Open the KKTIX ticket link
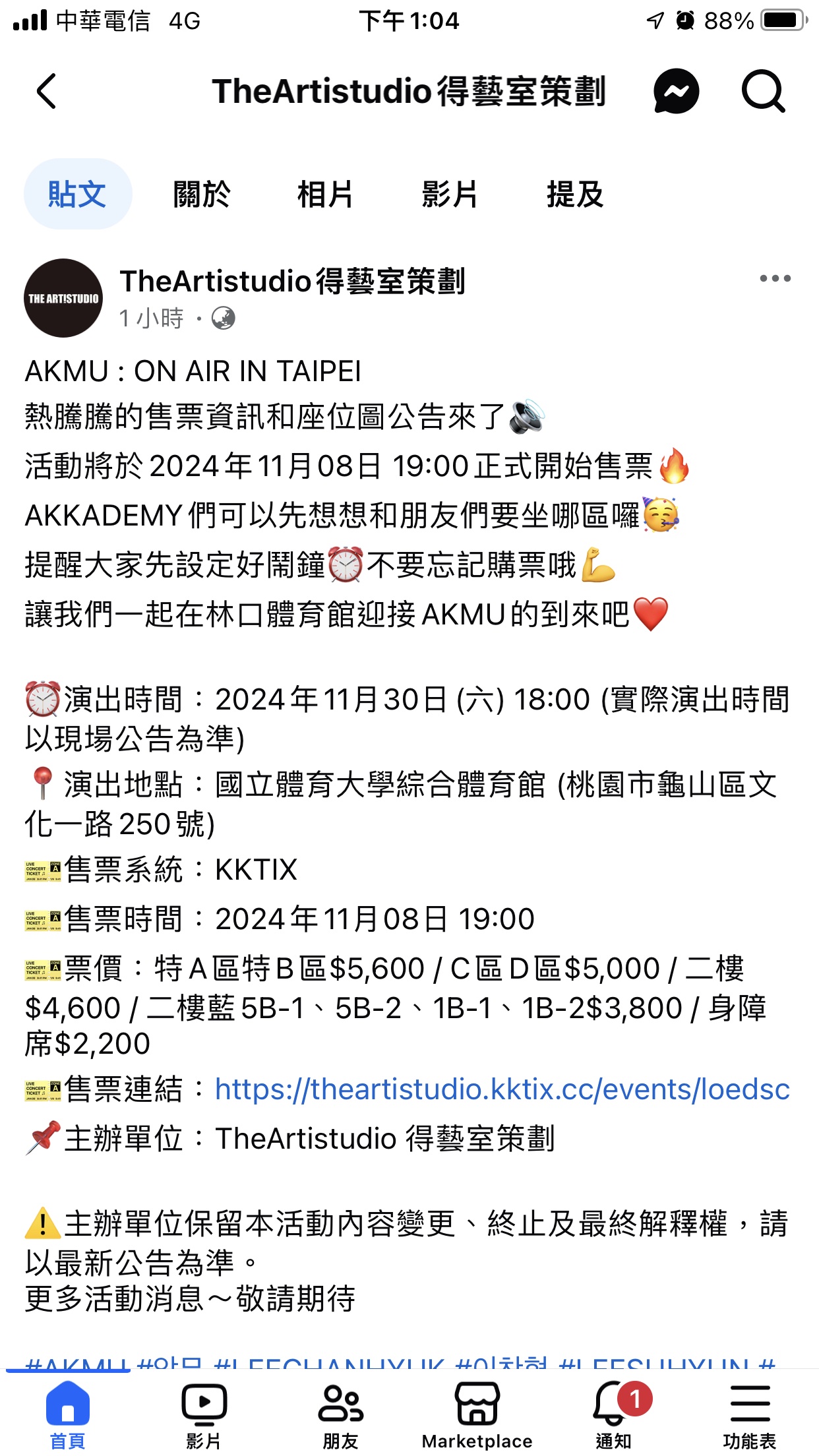Viewport: 819px width, 1456px height. (x=502, y=1089)
